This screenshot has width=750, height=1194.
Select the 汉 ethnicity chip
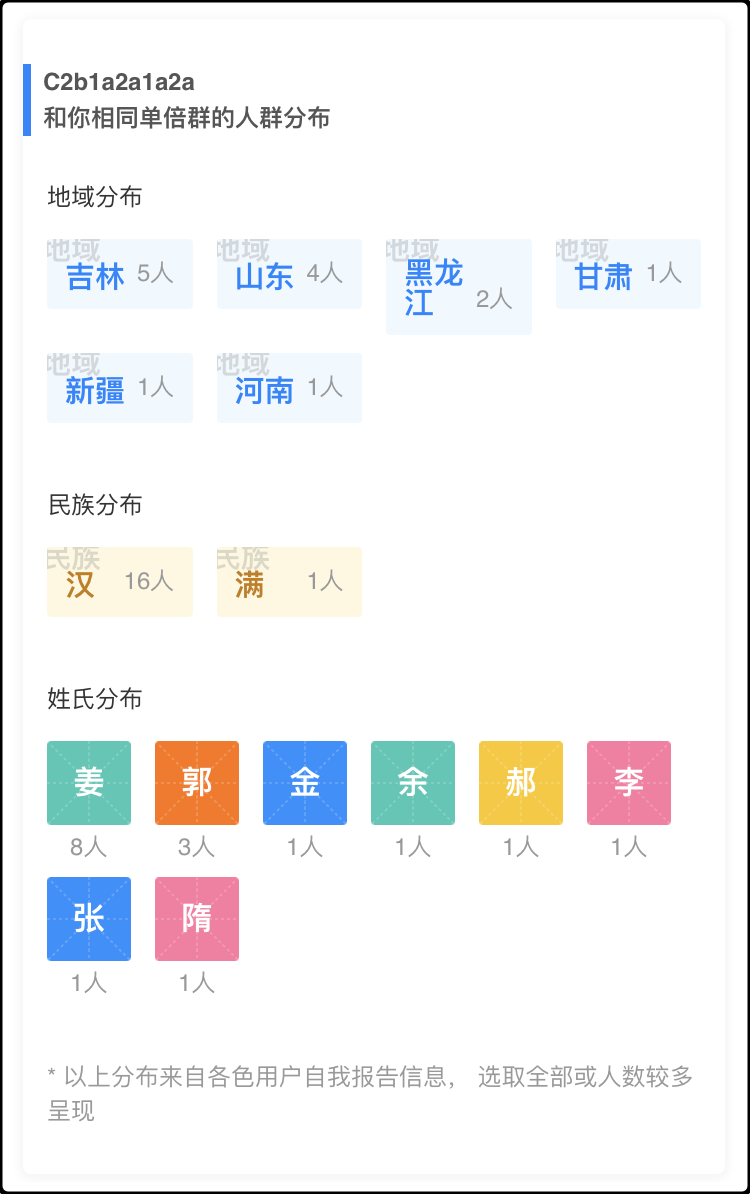(120, 582)
